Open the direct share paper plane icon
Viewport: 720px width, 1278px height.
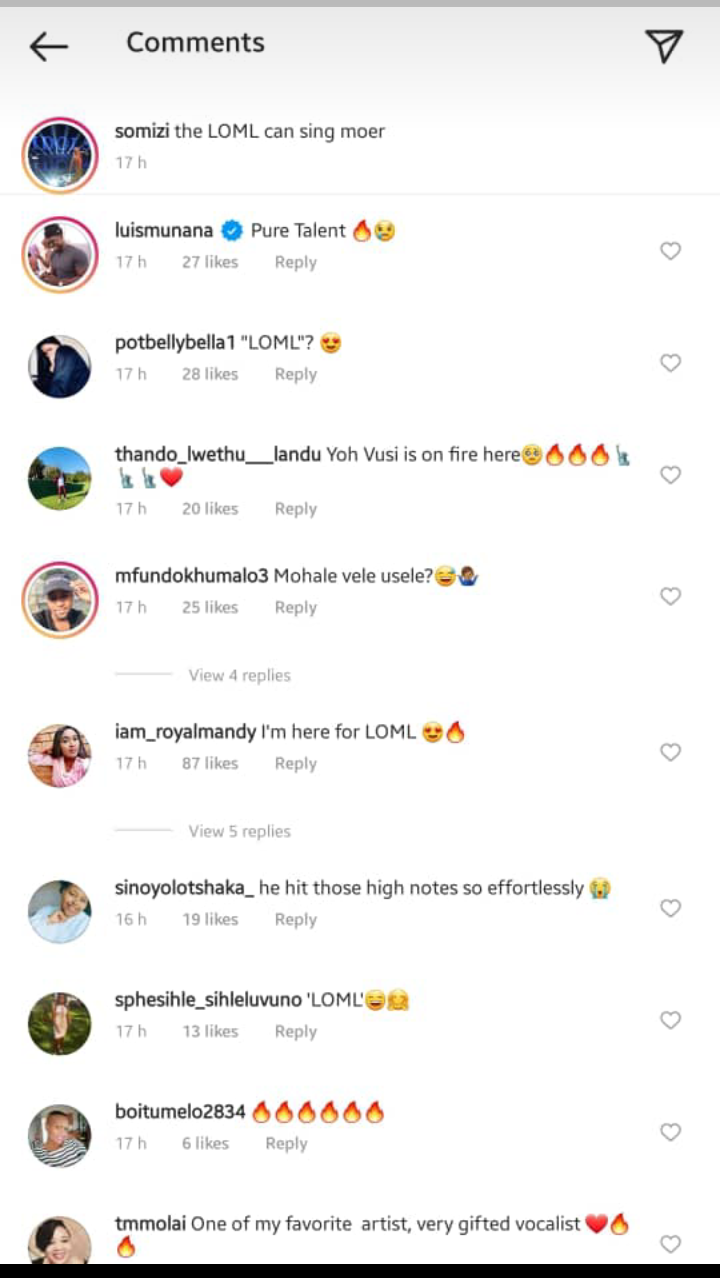[x=663, y=45]
